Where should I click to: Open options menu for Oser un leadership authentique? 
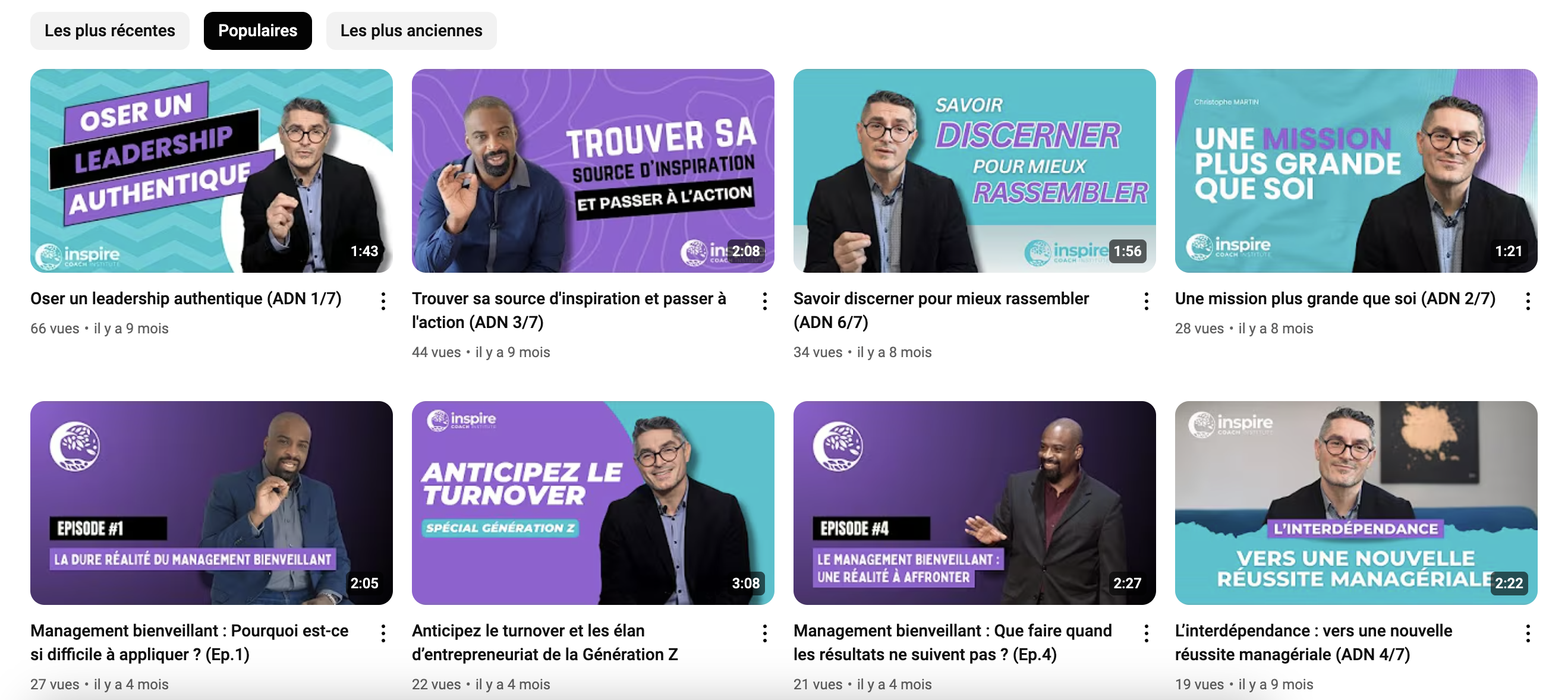tap(383, 301)
